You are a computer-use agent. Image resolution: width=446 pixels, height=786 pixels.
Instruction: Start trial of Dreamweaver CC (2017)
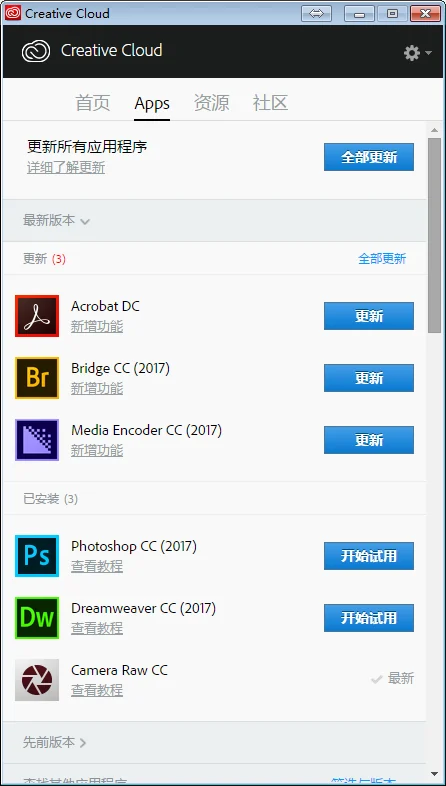pos(369,618)
